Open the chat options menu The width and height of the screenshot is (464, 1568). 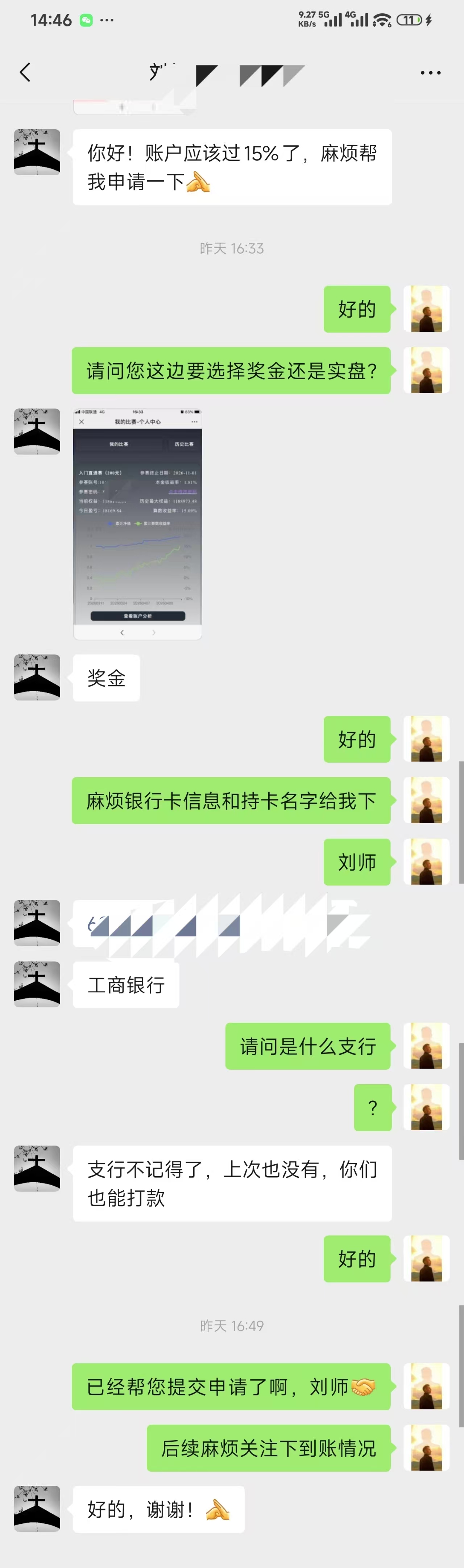[430, 72]
